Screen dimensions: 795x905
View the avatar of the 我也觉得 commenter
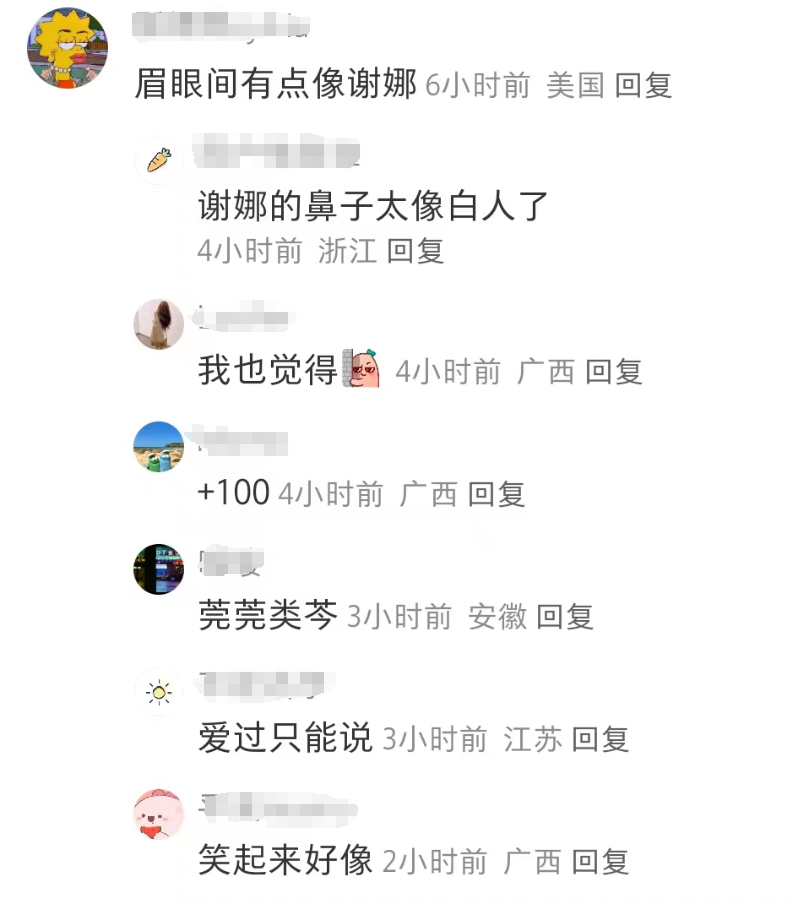click(159, 324)
